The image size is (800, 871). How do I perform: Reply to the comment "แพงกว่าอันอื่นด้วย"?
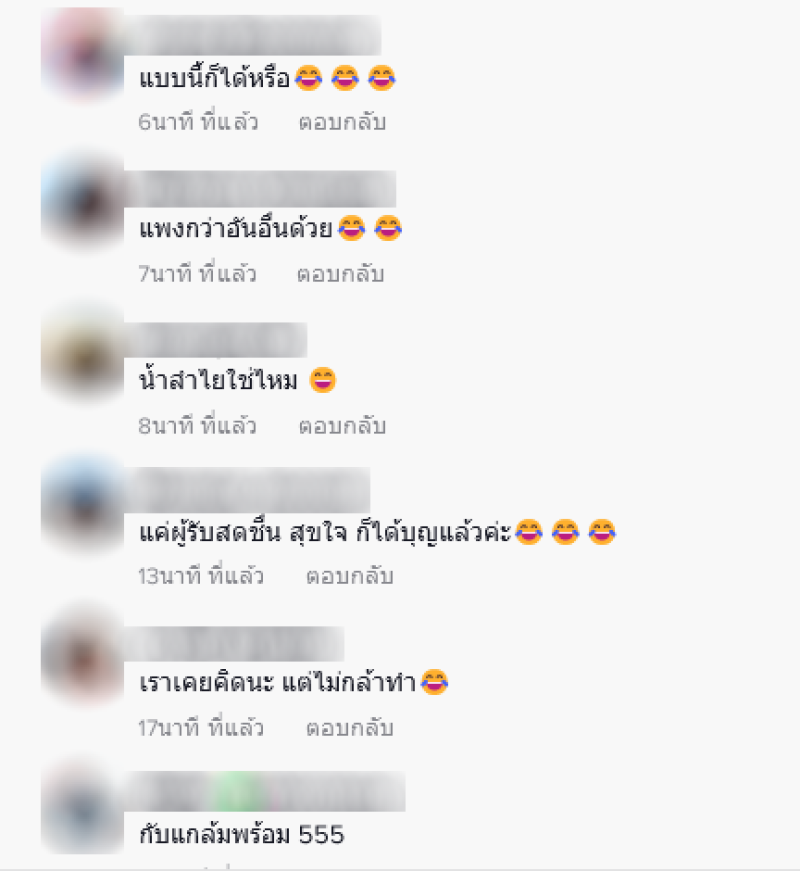coord(340,274)
